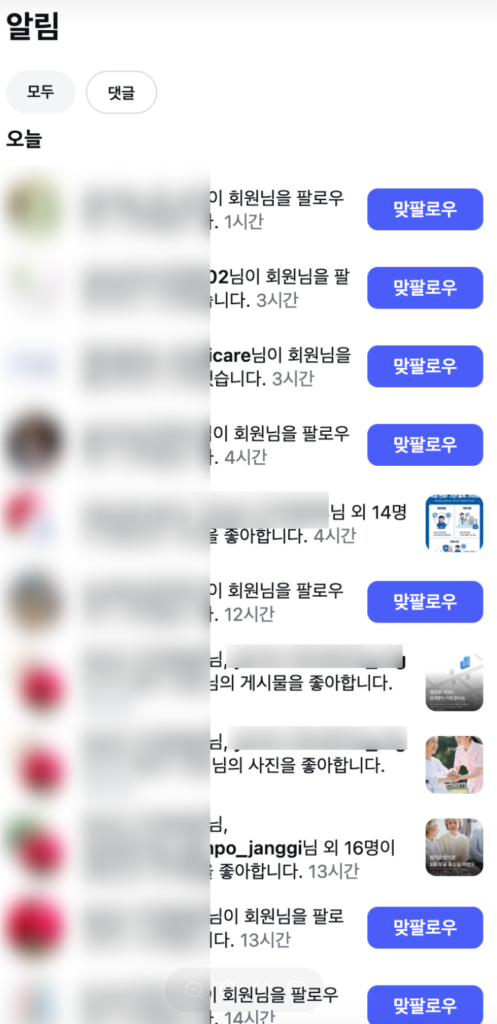This screenshot has height=1024, width=497.
Task: Select the 모두 filter chip
Action: pyautogui.click(x=40, y=92)
